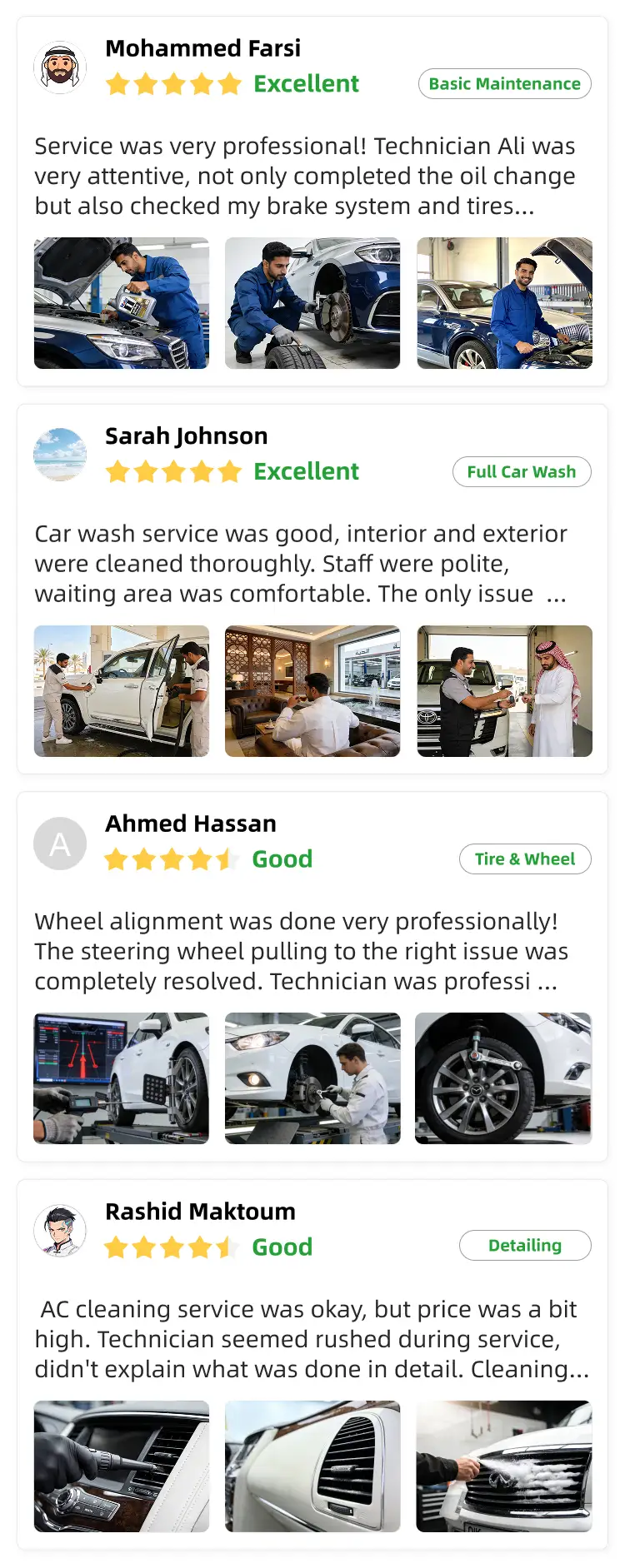Open Mohammed Farsi's profile avatar

(x=60, y=67)
